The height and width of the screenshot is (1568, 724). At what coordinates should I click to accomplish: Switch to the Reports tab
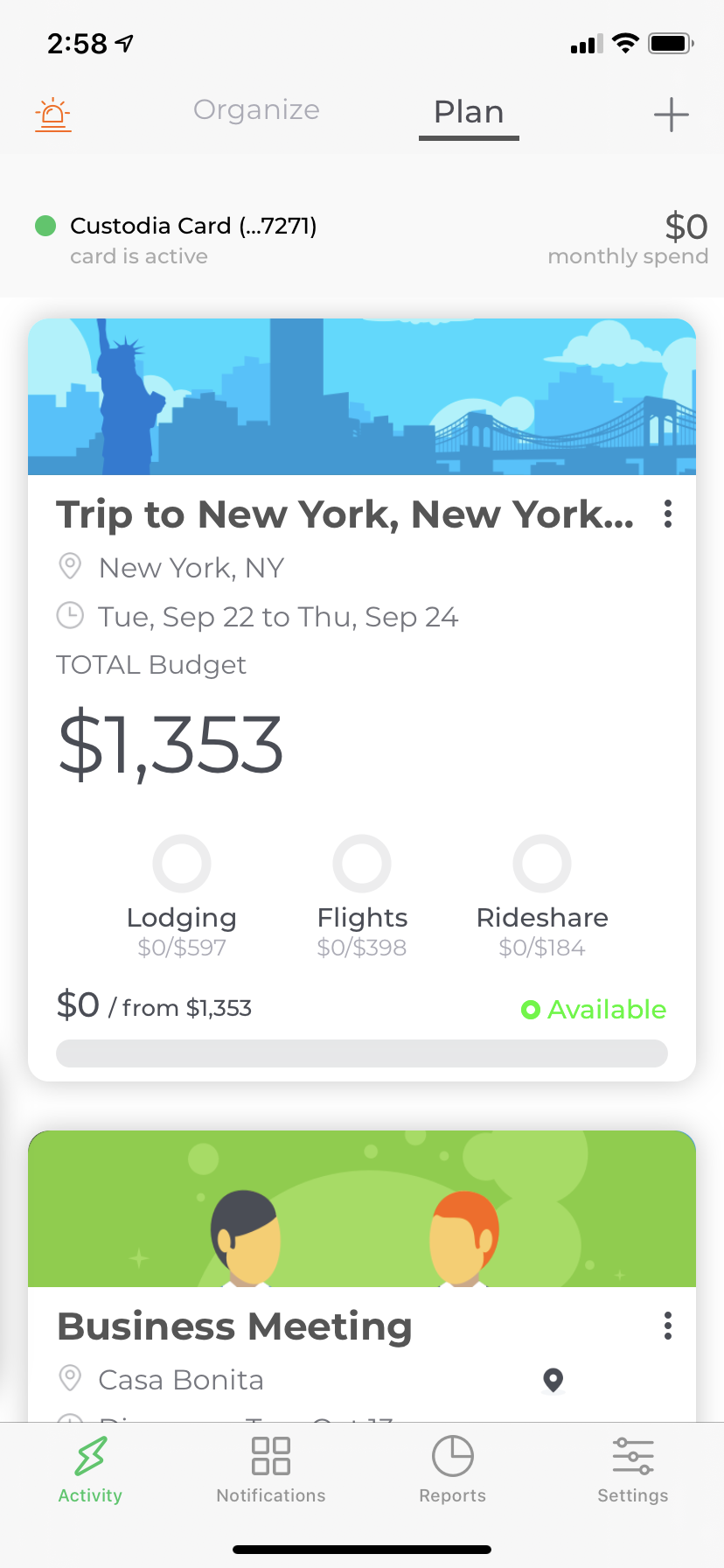click(x=452, y=1470)
